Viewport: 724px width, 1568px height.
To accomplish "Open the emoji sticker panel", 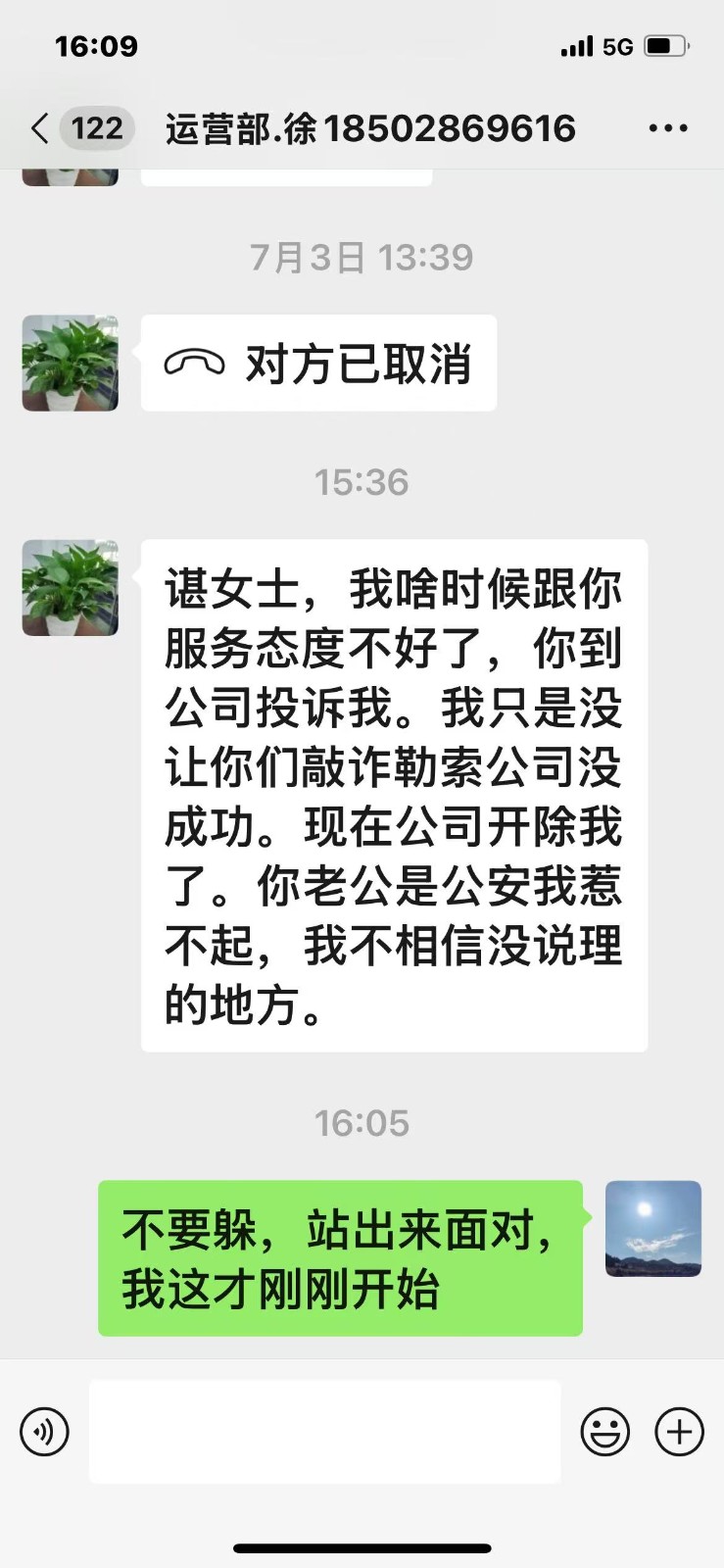I will tap(604, 1432).
